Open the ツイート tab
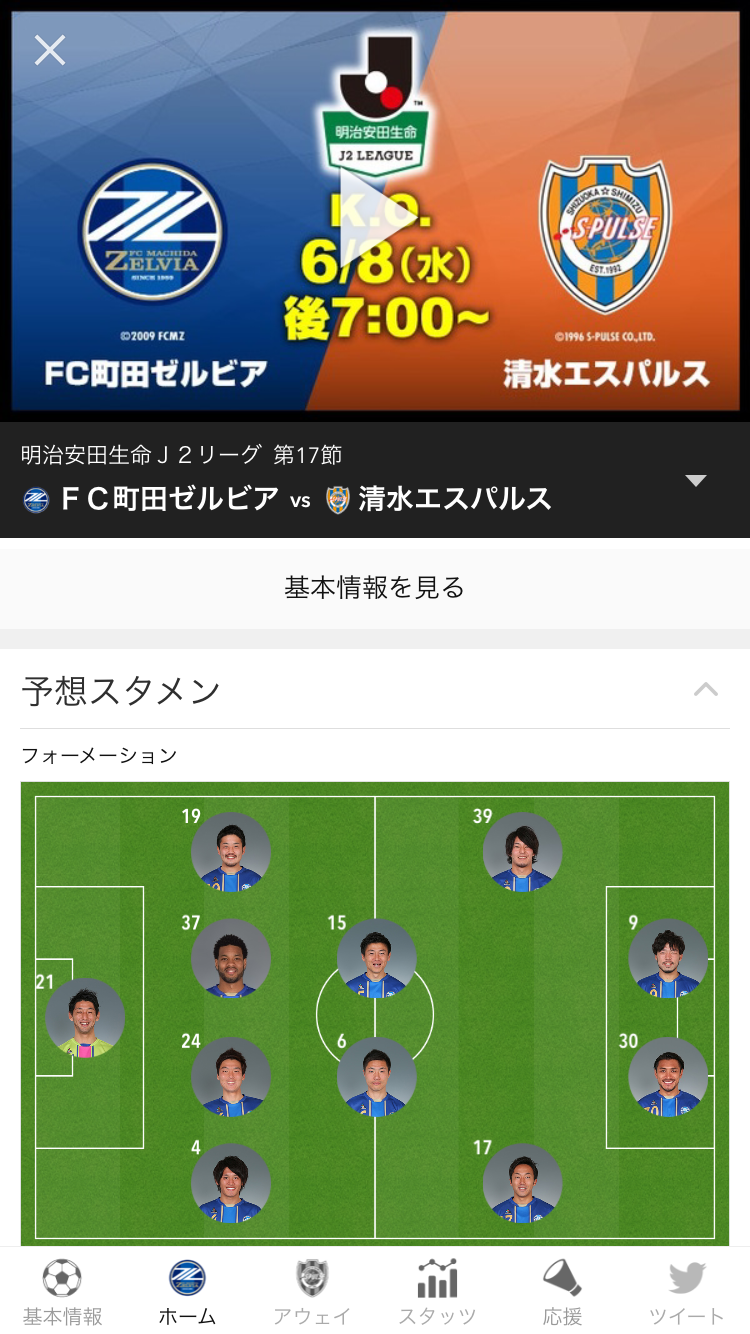750x1334 pixels. point(687,1291)
